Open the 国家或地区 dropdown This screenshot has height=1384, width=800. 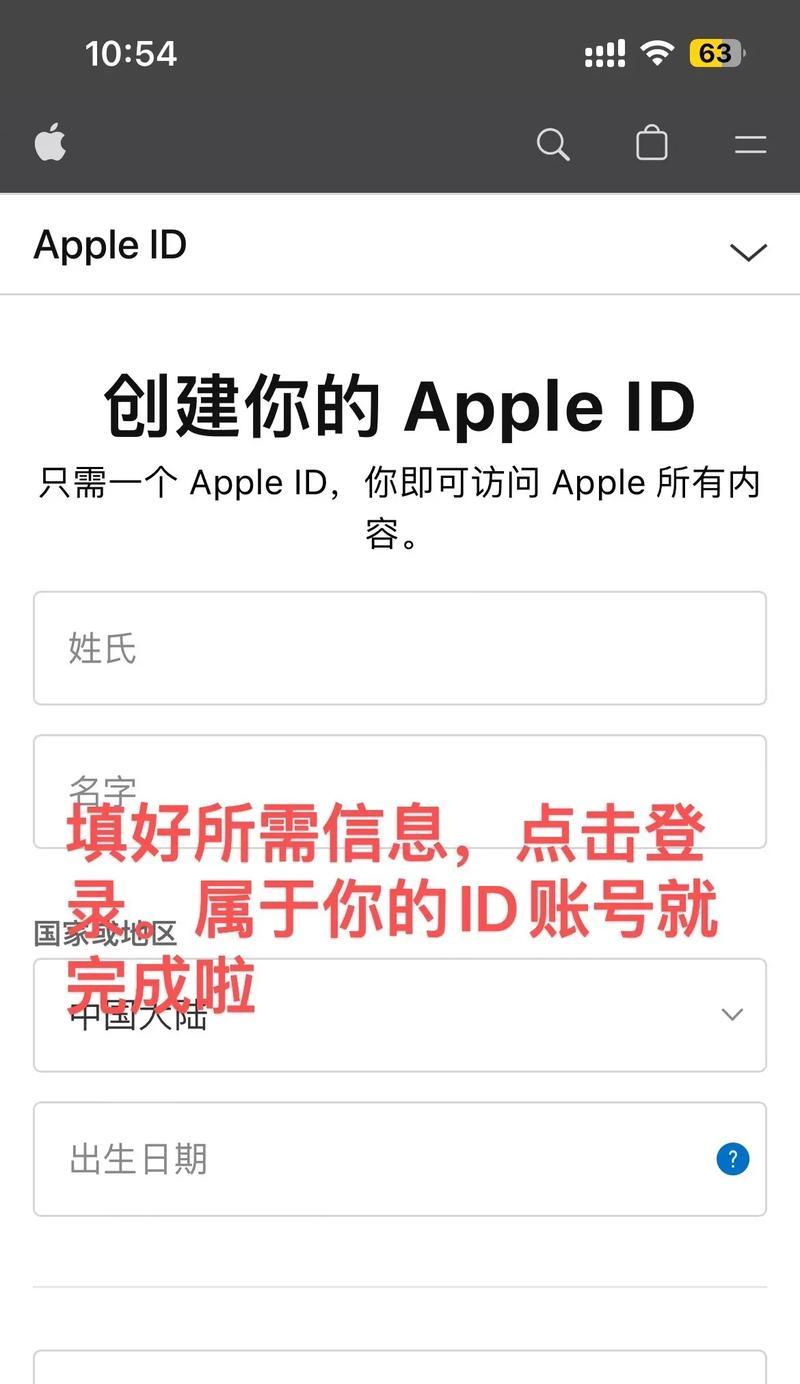(x=400, y=1015)
